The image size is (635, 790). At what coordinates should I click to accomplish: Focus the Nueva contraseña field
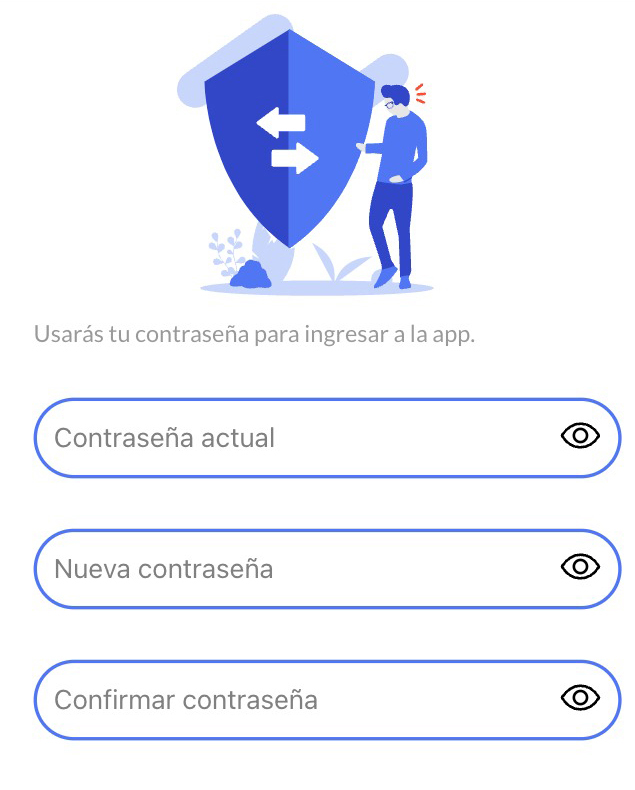290,569
